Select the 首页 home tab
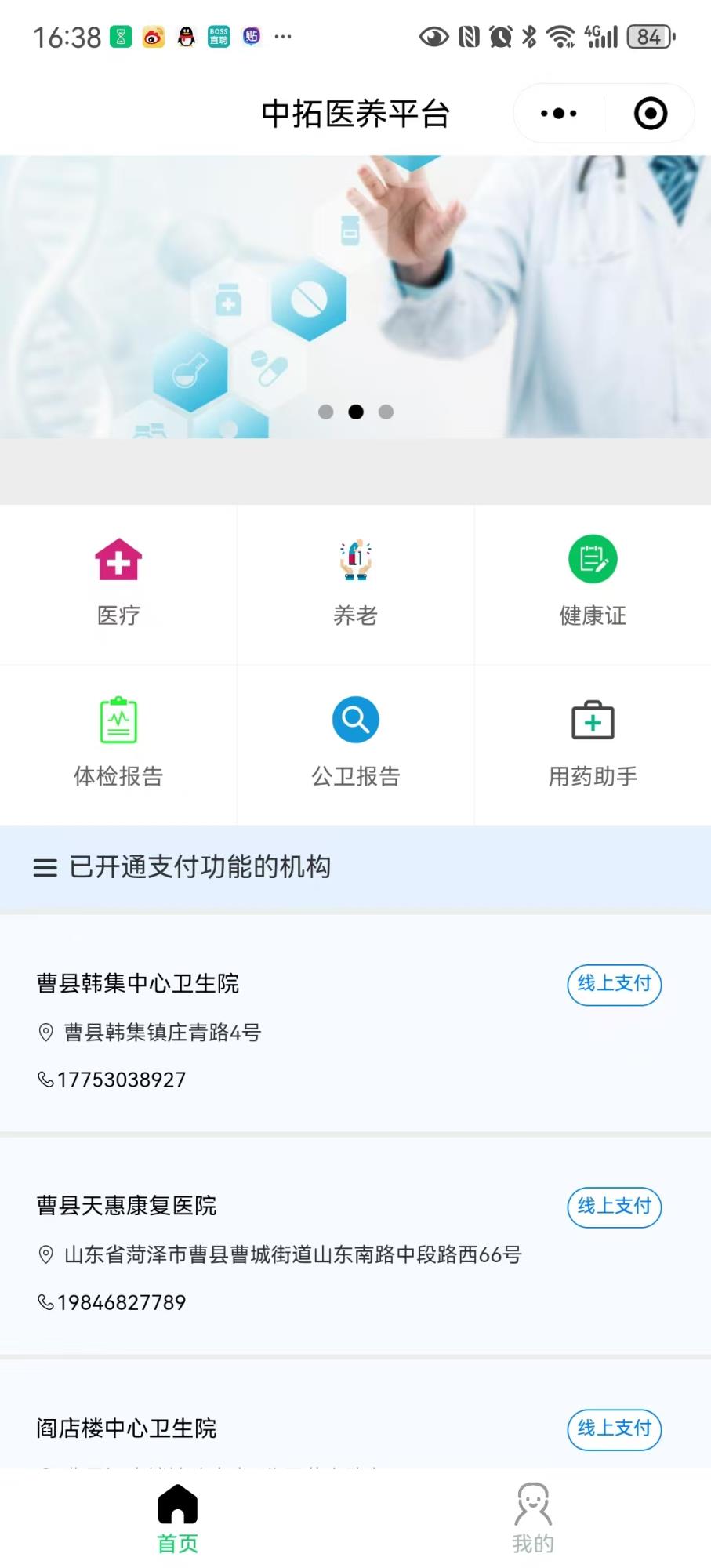The width and height of the screenshot is (711, 1568). [x=178, y=1519]
